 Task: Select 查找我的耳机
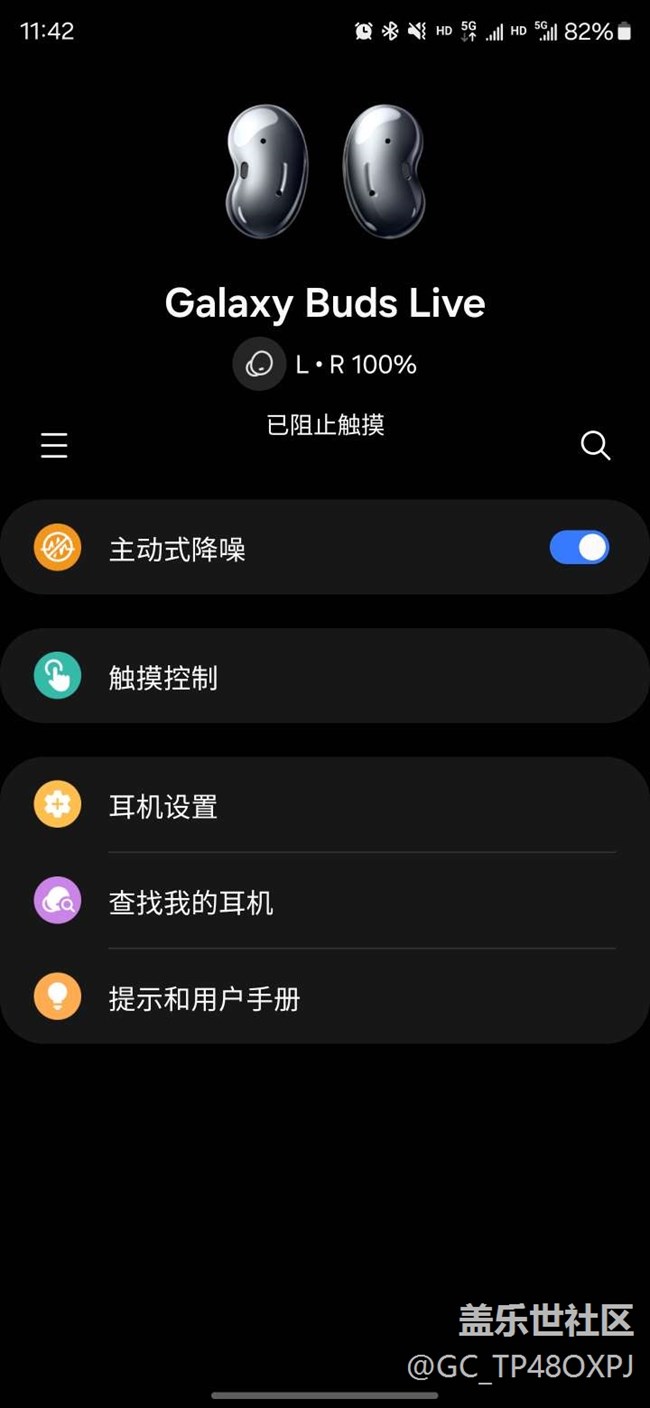[x=324, y=902]
